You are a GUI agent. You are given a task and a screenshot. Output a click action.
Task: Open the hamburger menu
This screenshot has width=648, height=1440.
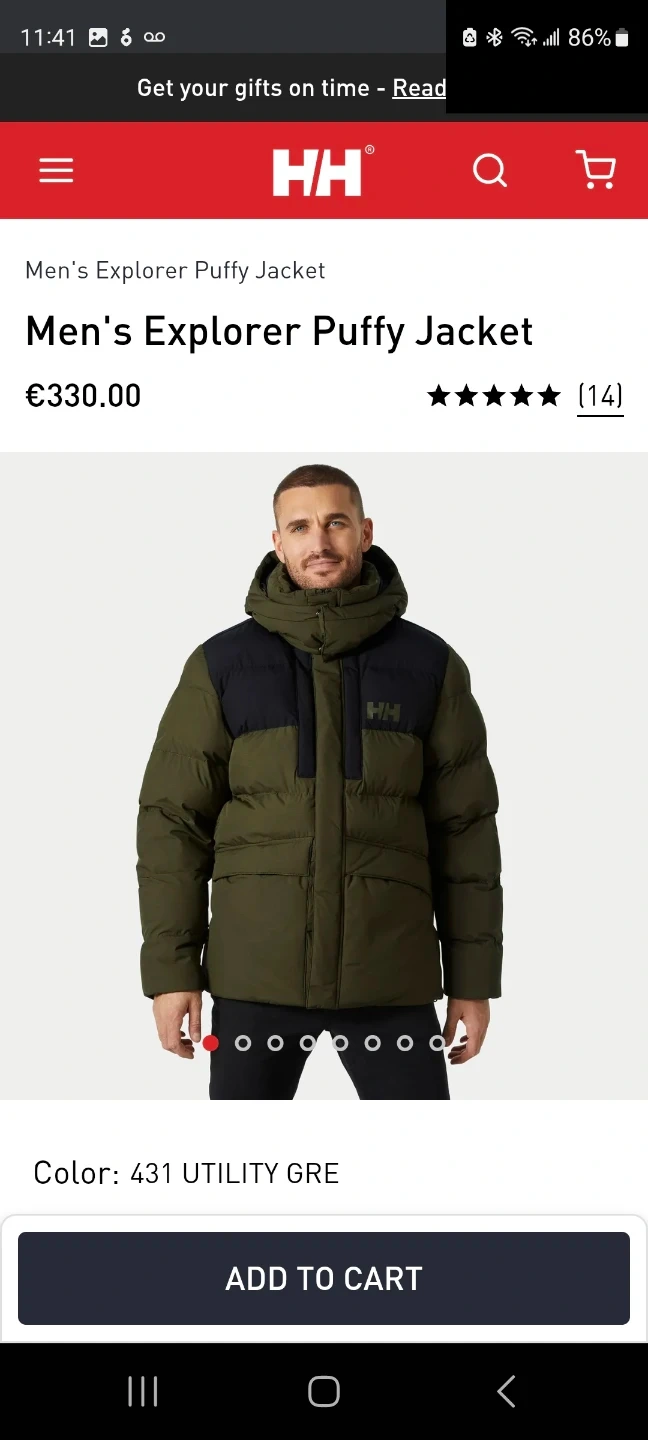pos(56,171)
